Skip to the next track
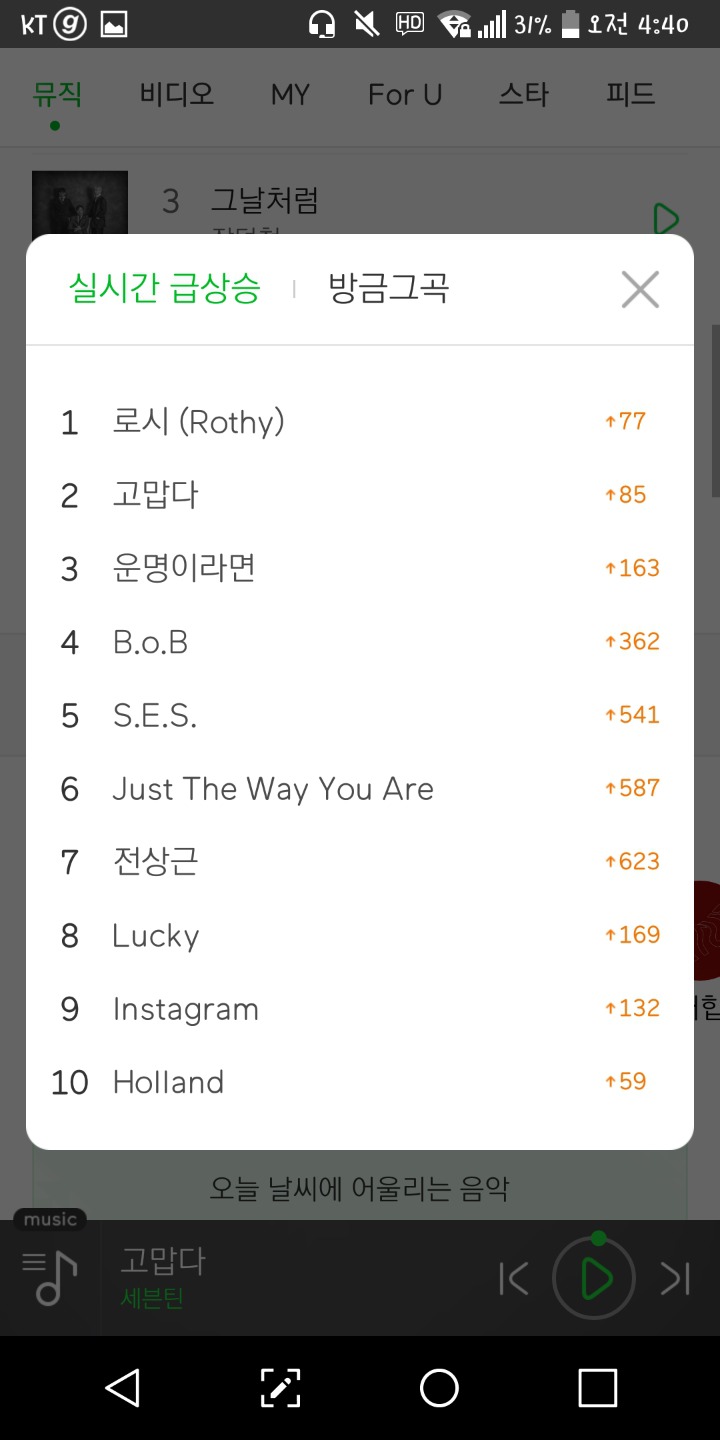 pyautogui.click(x=675, y=1278)
